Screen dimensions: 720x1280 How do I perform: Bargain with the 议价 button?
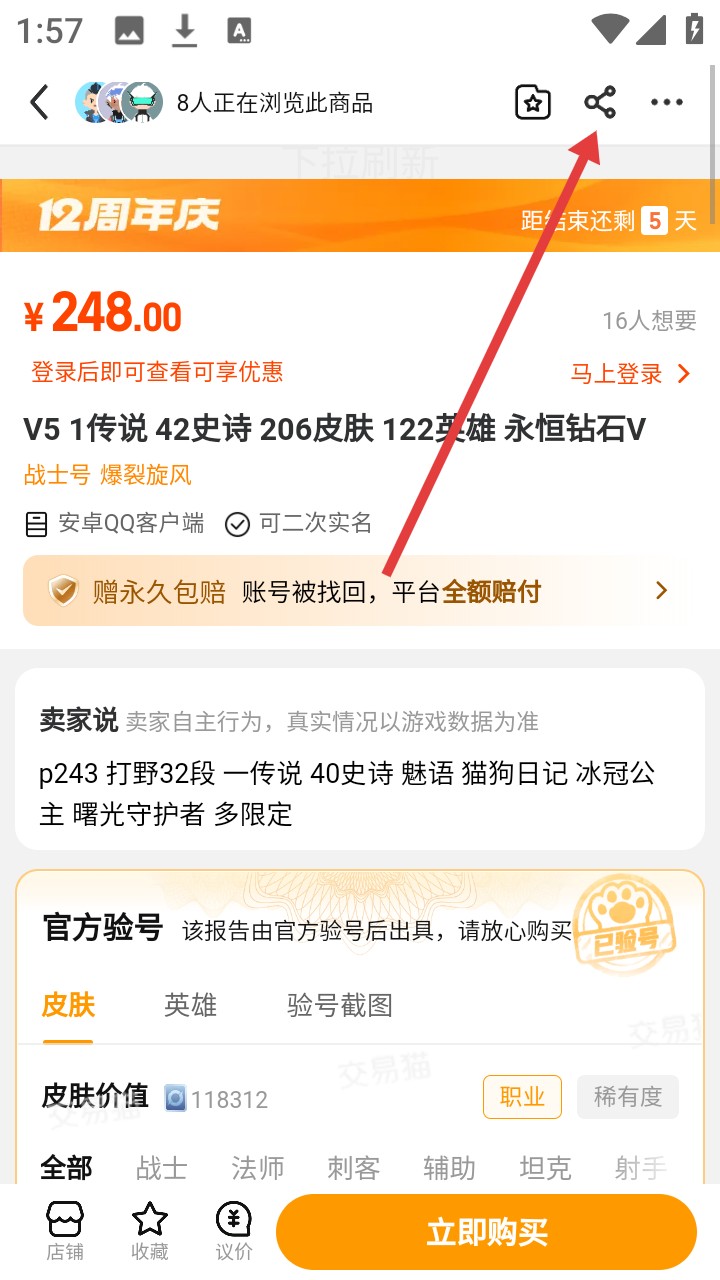(x=234, y=1231)
